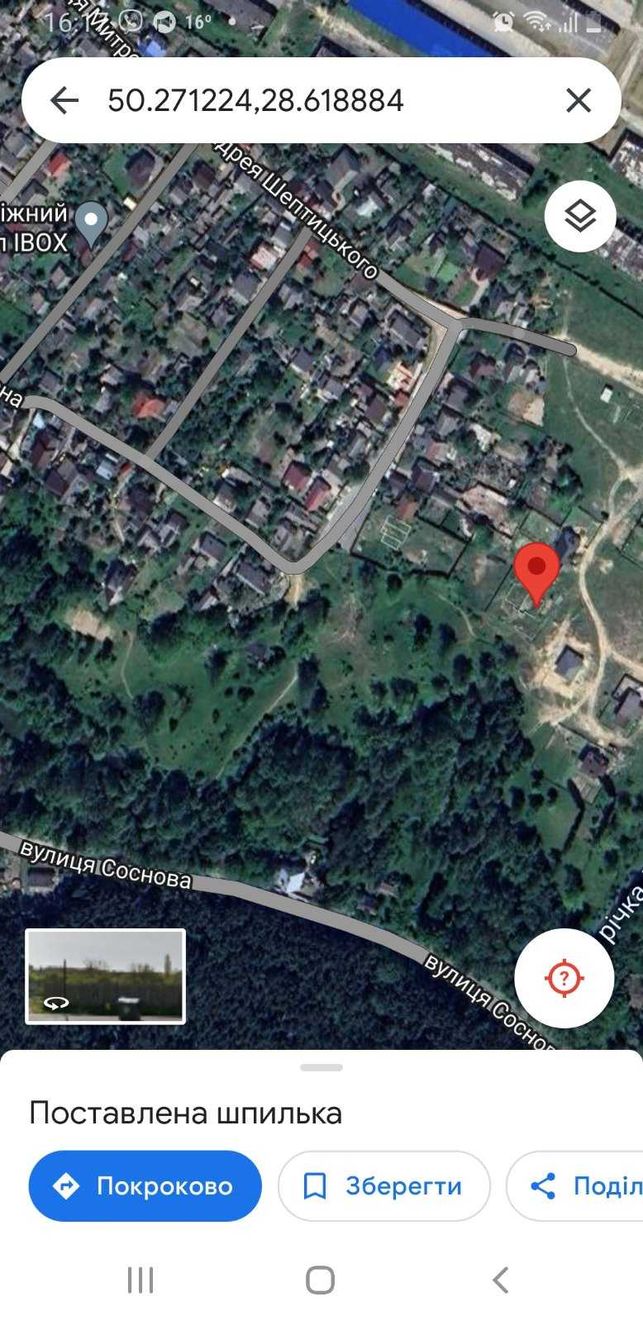Open the map layers selector
This screenshot has height=1322, width=643.
[580, 215]
